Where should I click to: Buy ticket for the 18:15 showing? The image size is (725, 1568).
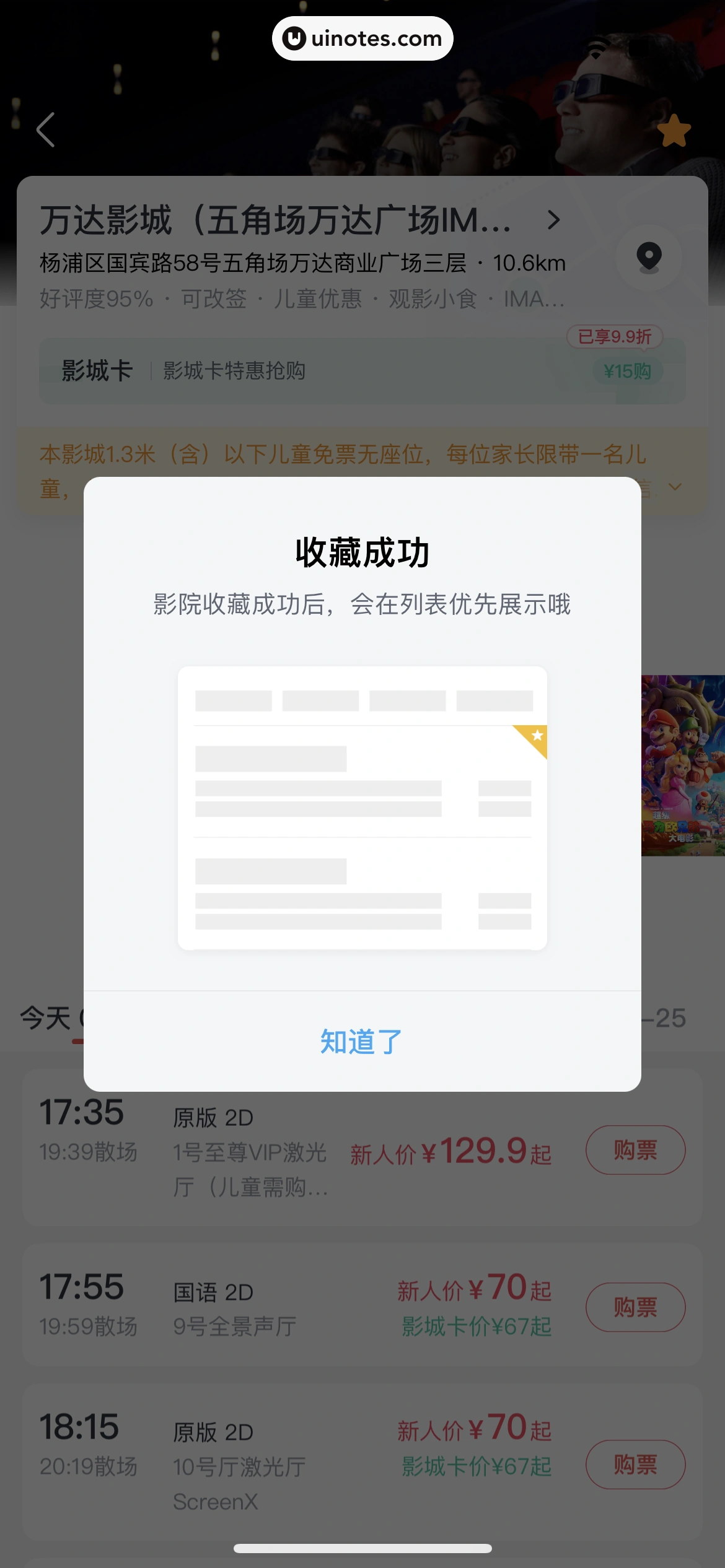[635, 1464]
